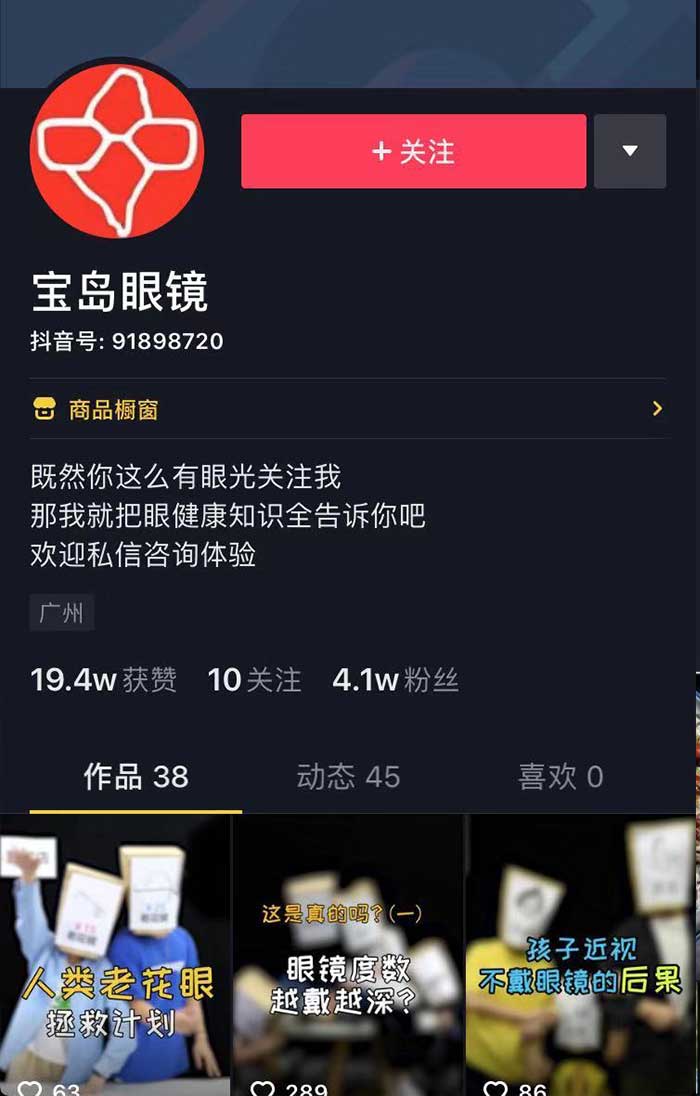Switch to the 喜欢 0 tab
The height and width of the screenshot is (1096, 700).
pyautogui.click(x=560, y=777)
